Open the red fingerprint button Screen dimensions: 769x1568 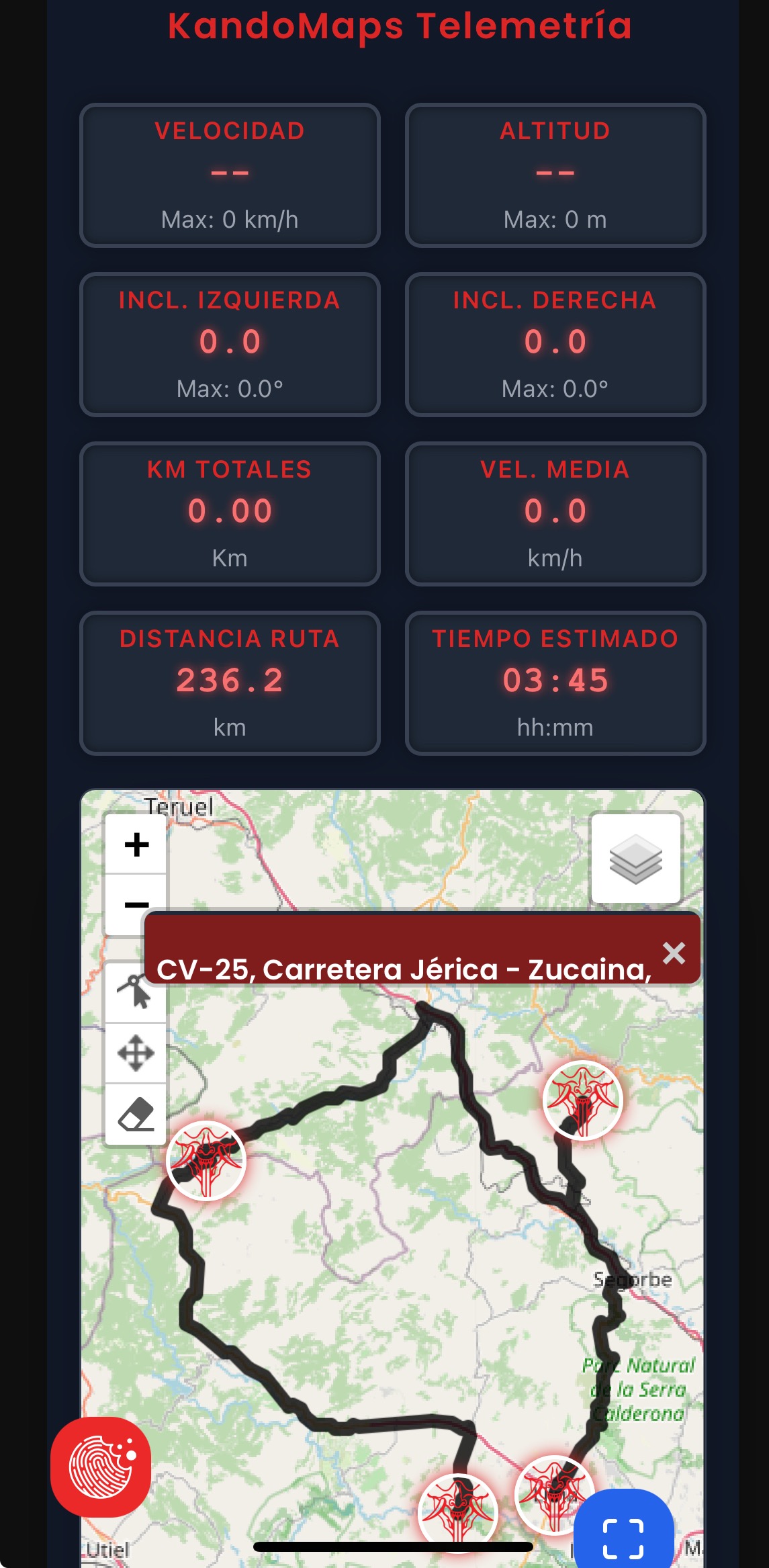(x=101, y=1467)
